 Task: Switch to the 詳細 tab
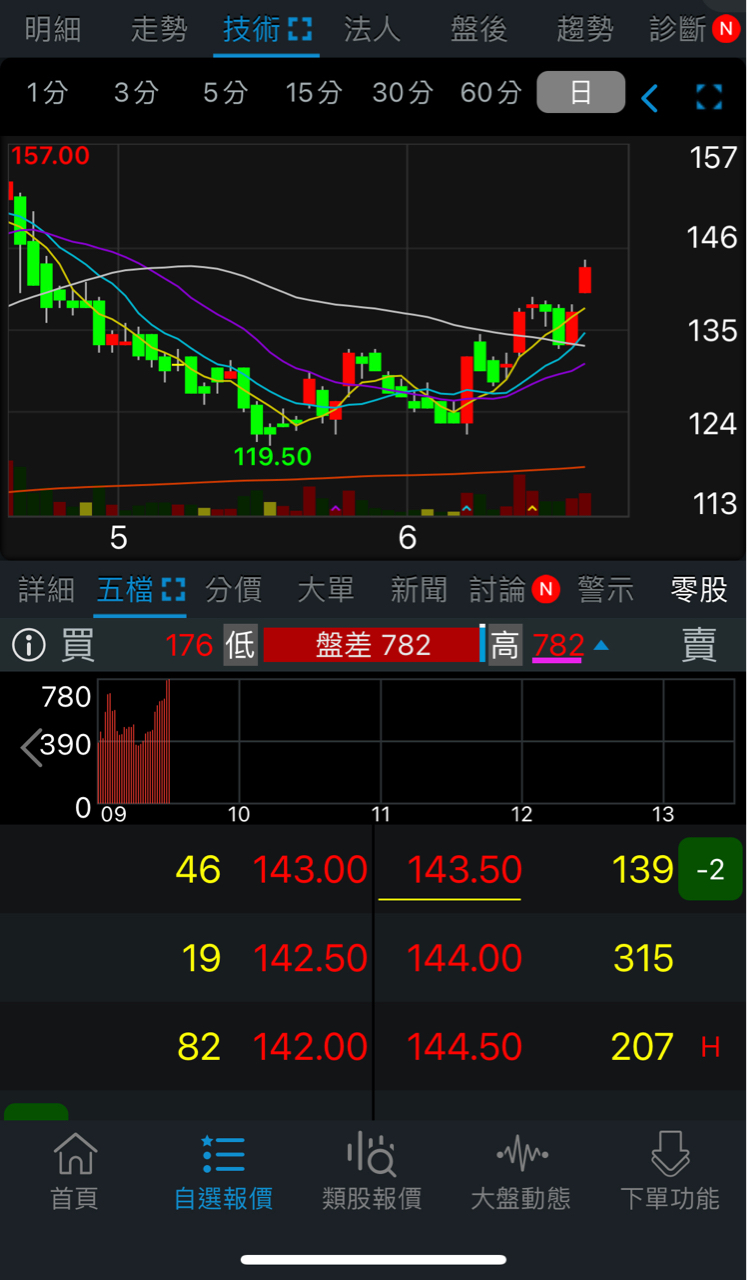[x=46, y=590]
